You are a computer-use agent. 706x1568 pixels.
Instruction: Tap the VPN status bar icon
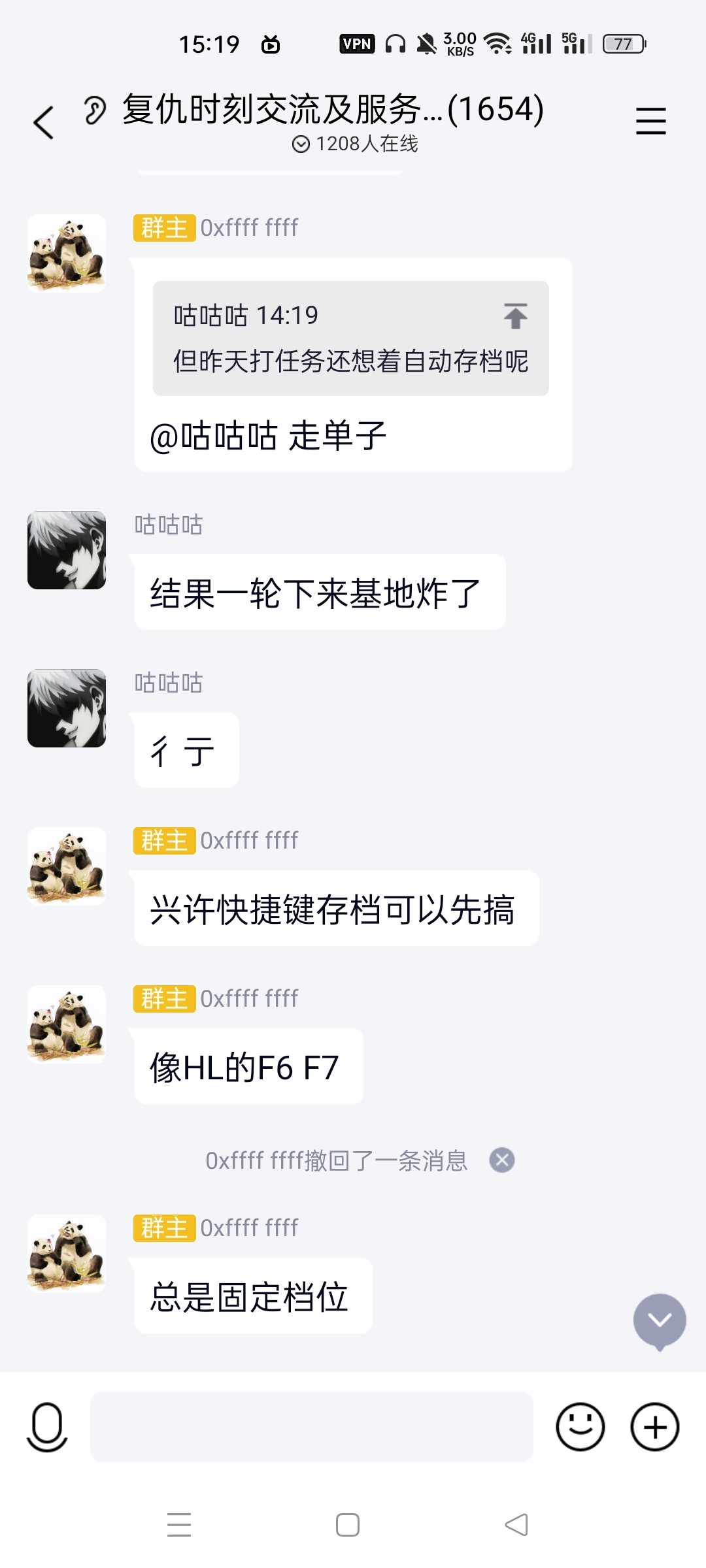358,44
